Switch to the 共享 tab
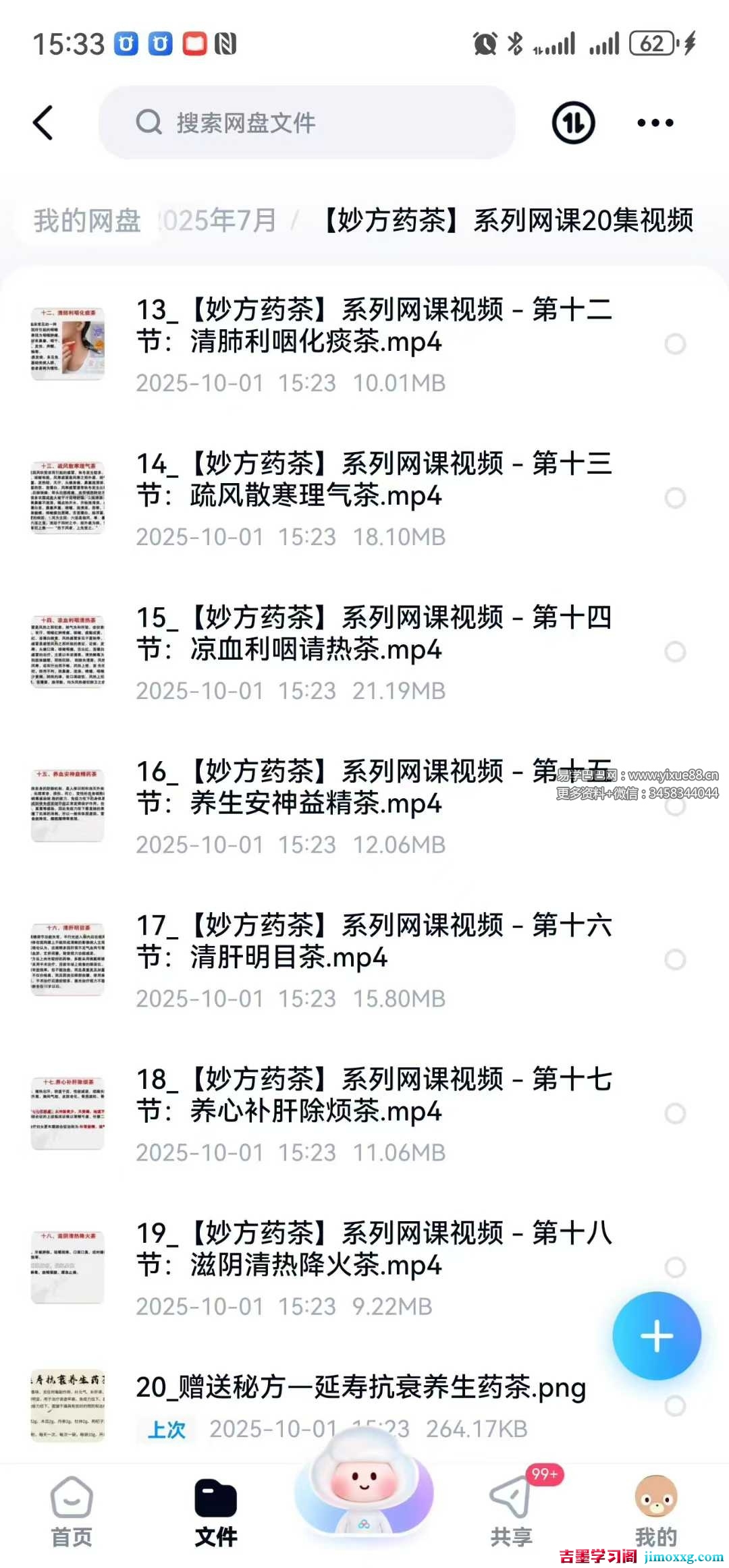729x1568 pixels. pyautogui.click(x=511, y=1511)
